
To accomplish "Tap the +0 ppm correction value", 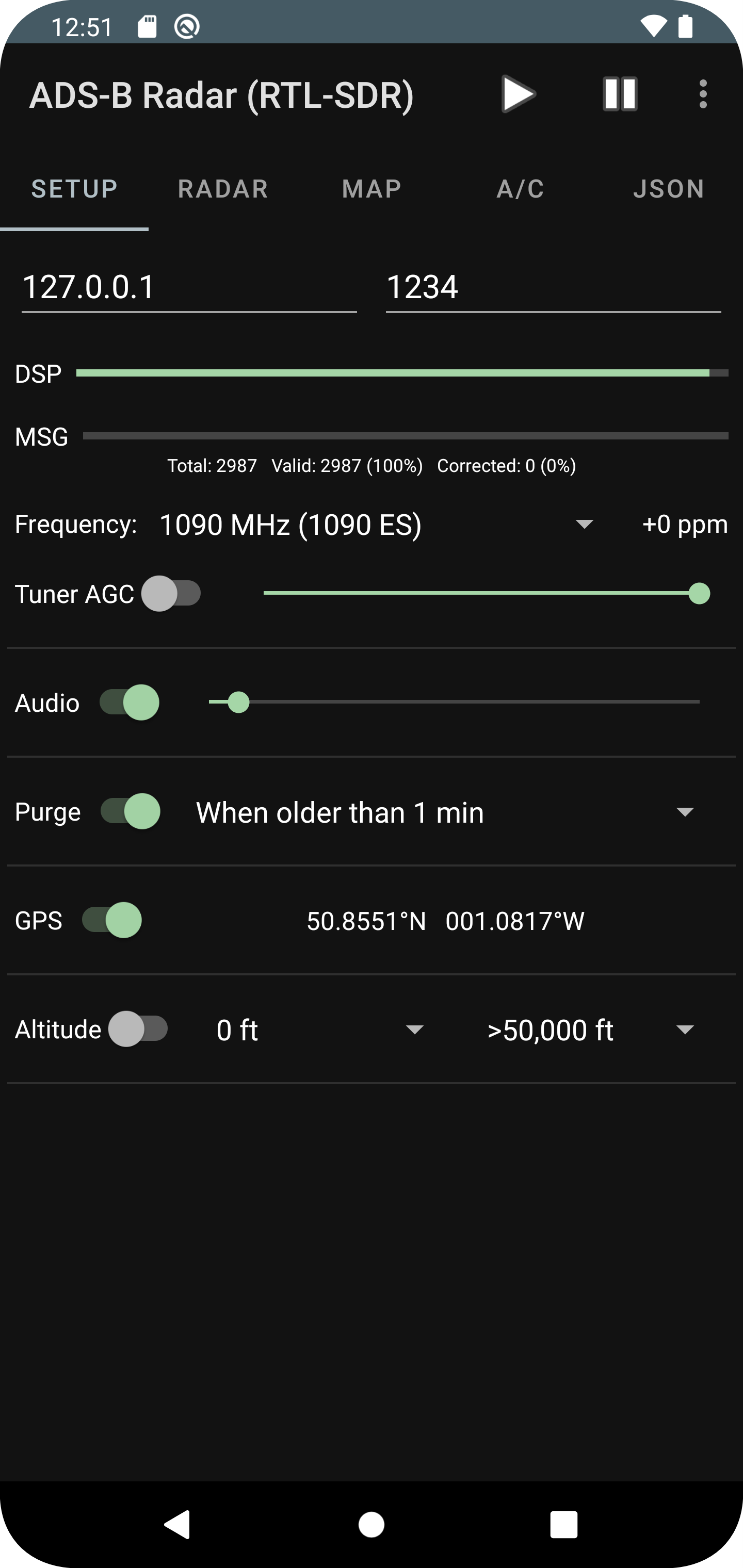I will click(x=685, y=524).
